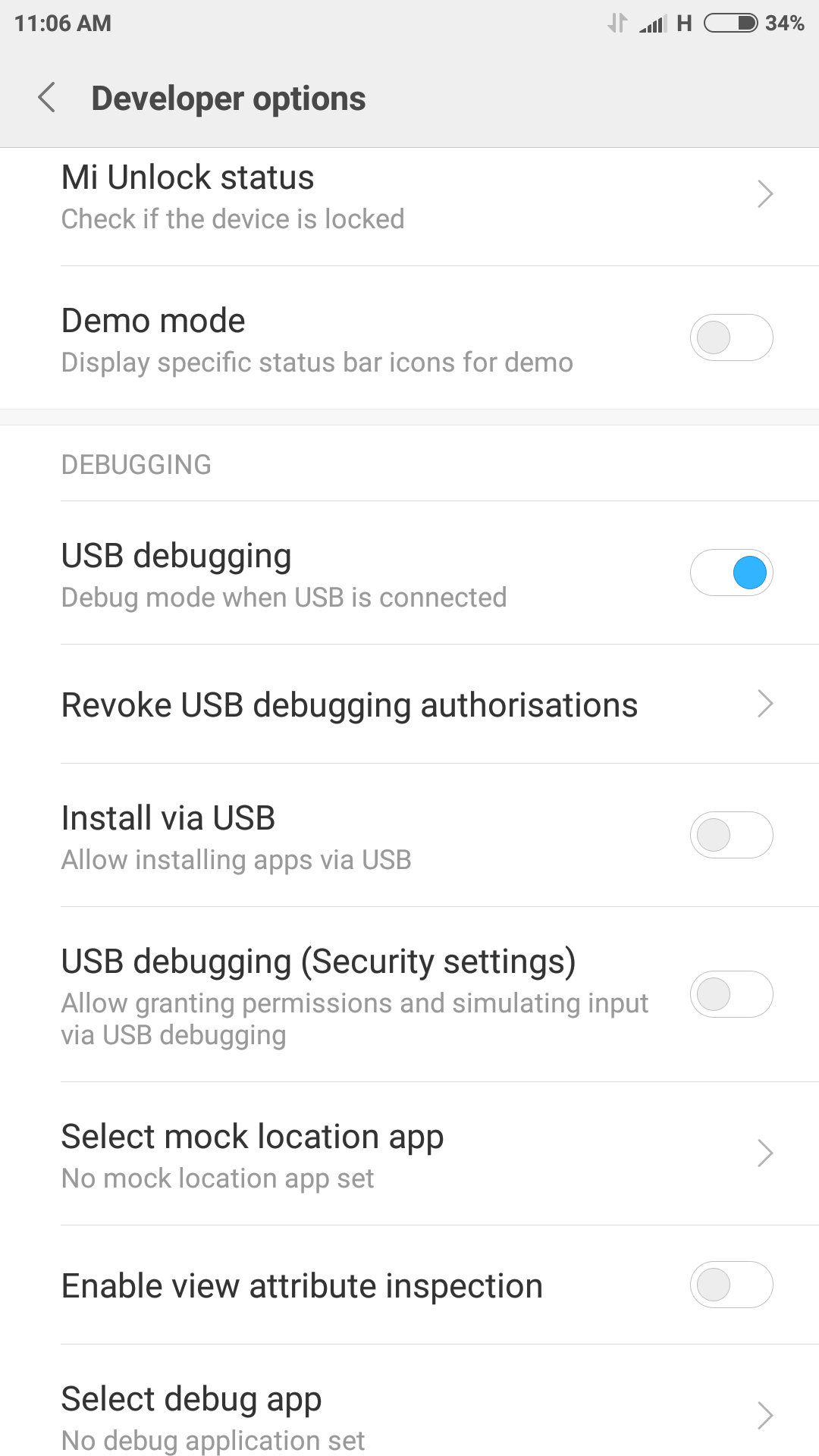Turn off USB debugging
Image resolution: width=819 pixels, height=1456 pixels.
(730, 573)
